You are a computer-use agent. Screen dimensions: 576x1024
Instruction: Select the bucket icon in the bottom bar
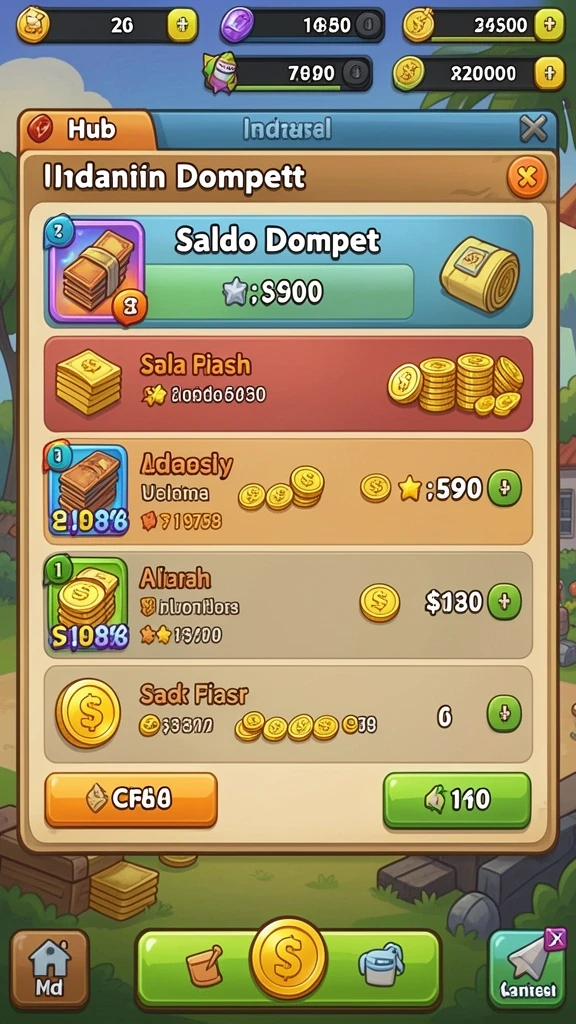tap(205, 967)
